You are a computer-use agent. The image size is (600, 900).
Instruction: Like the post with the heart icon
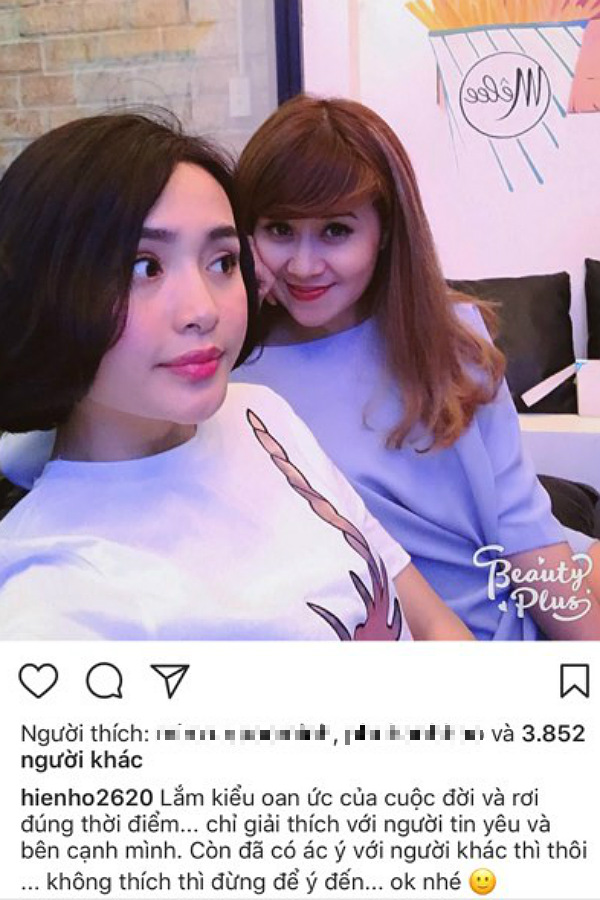(x=38, y=680)
